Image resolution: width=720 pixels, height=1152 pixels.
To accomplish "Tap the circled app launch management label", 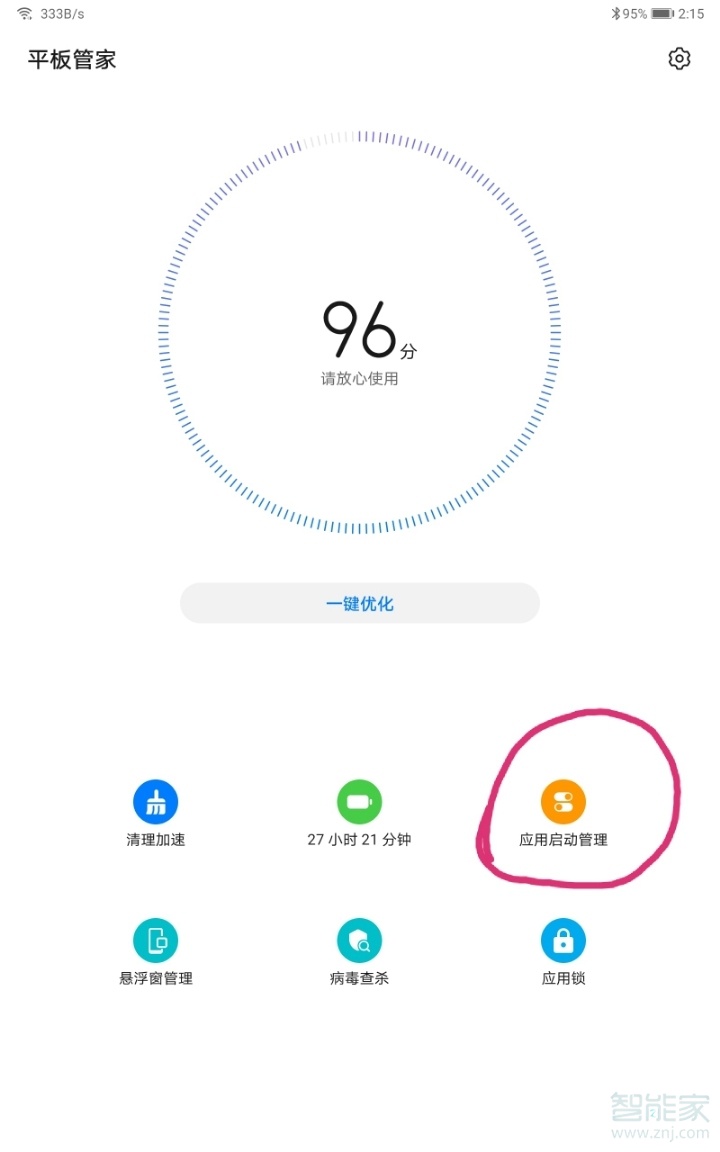I will [563, 841].
